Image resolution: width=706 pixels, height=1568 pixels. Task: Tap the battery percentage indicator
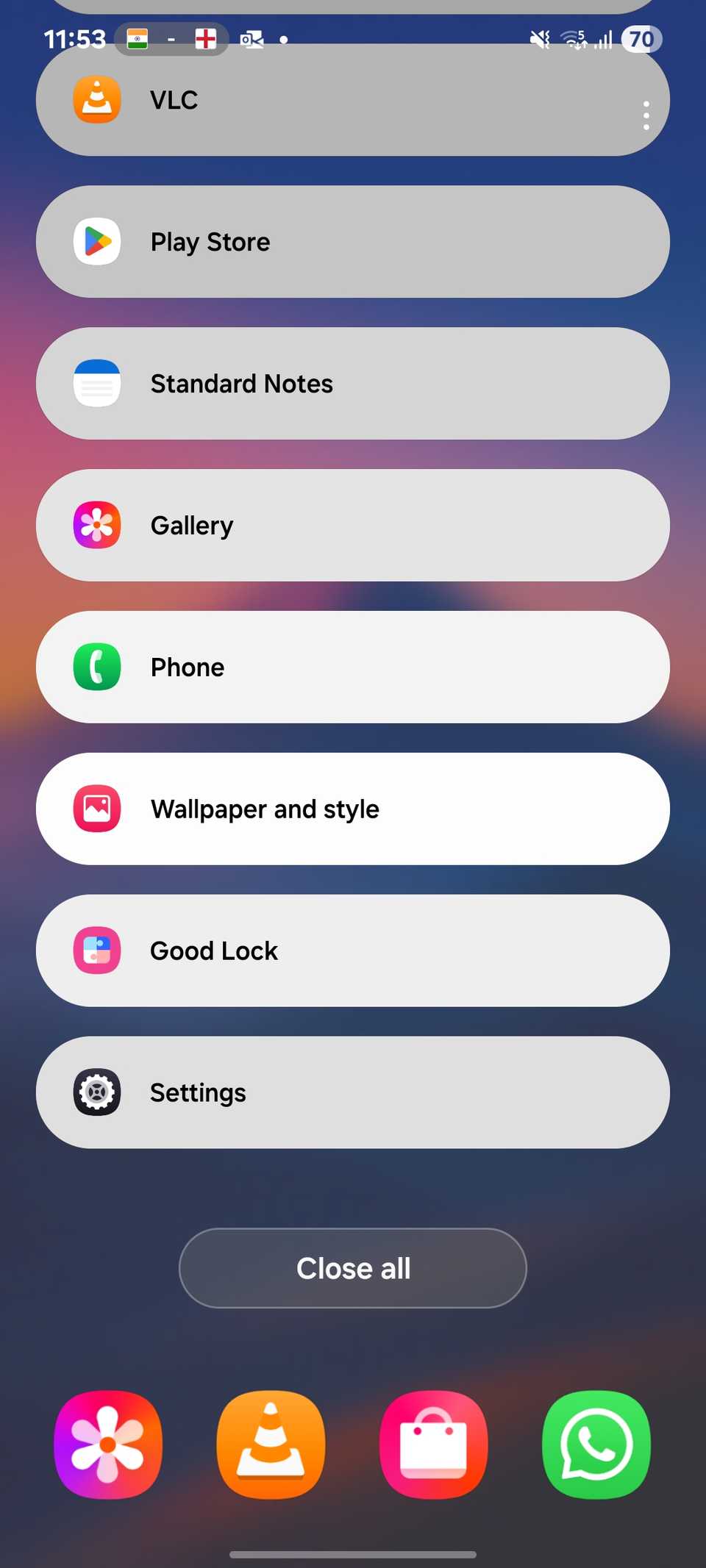(x=641, y=39)
